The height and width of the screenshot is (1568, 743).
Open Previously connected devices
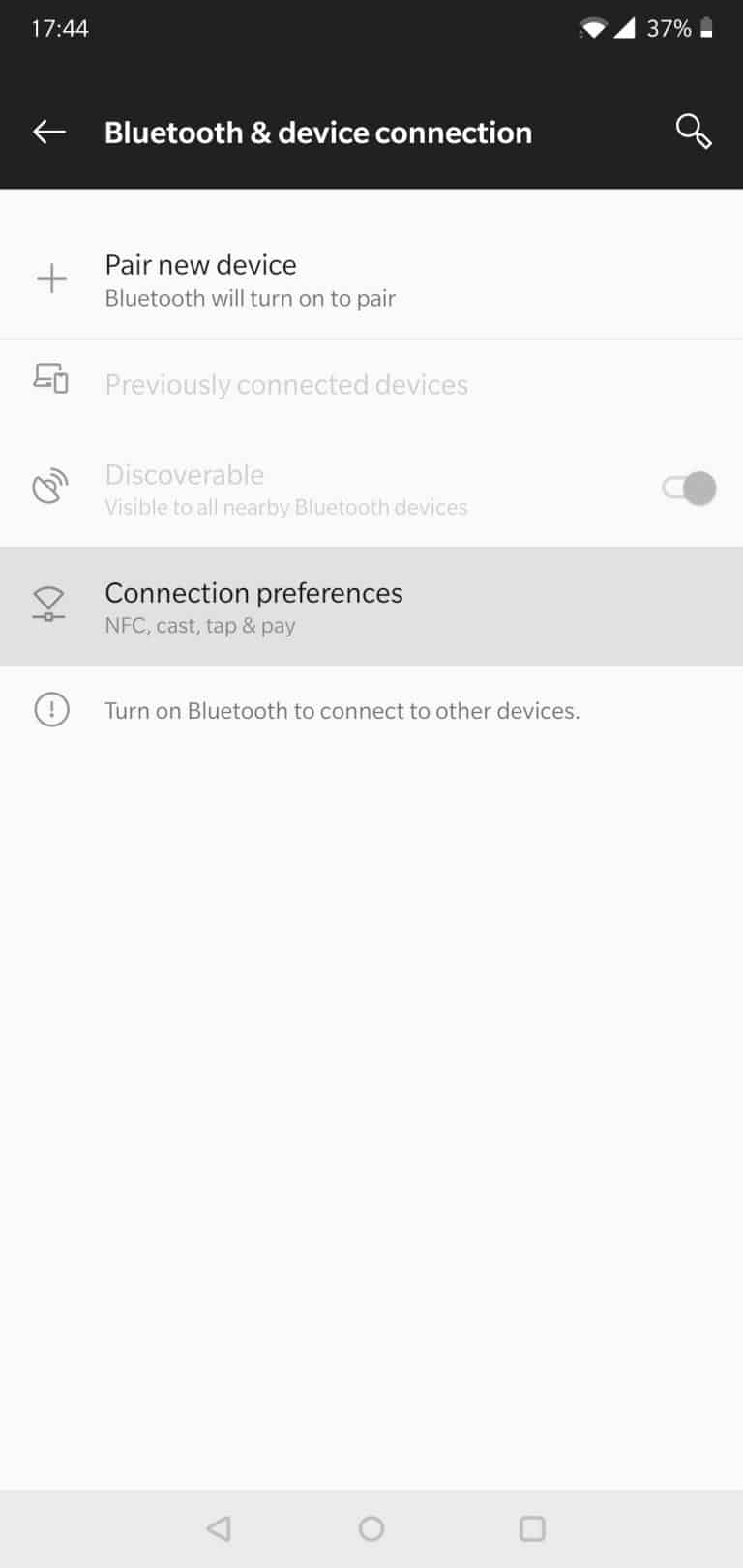click(x=285, y=384)
